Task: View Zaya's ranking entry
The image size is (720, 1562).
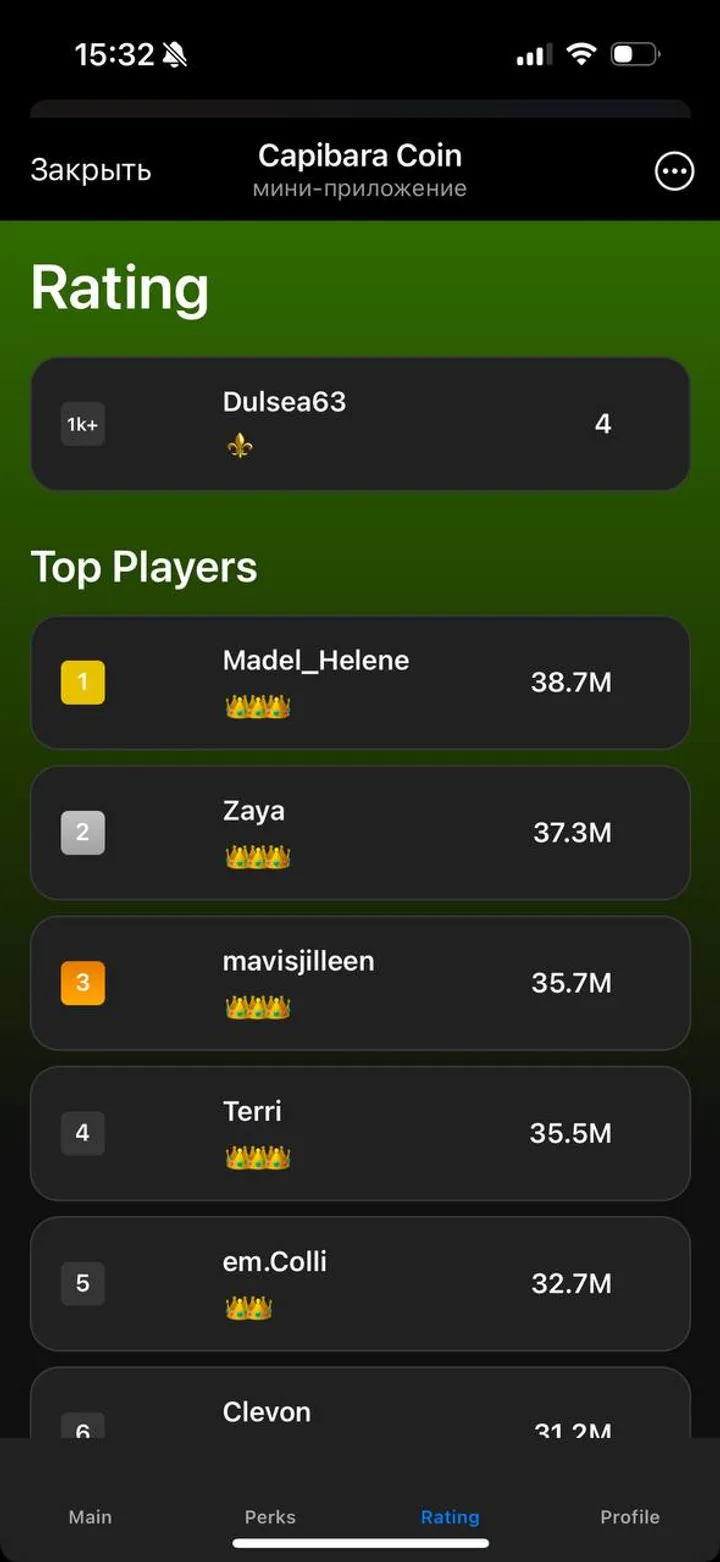Action: (x=360, y=833)
